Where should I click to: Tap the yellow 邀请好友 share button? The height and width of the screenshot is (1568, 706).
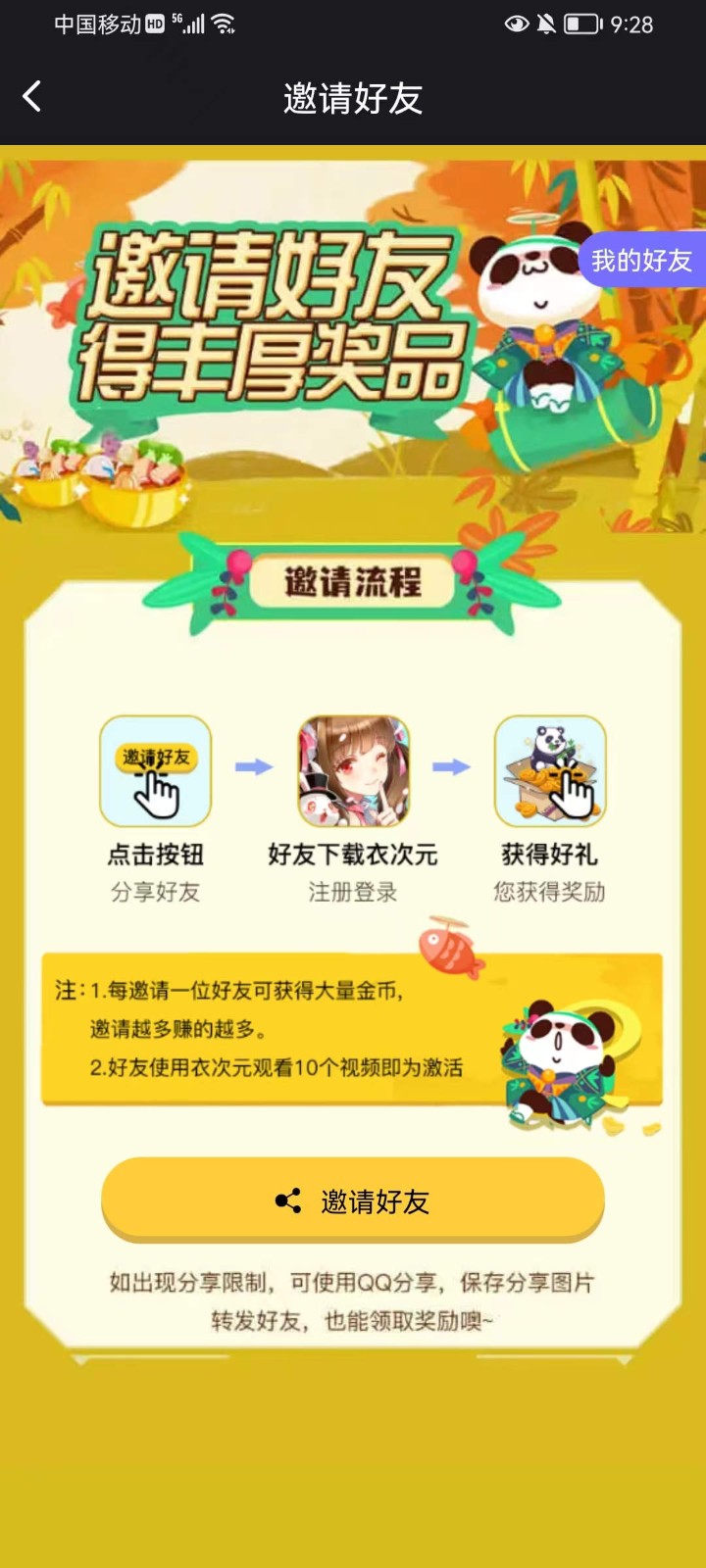(x=353, y=1200)
